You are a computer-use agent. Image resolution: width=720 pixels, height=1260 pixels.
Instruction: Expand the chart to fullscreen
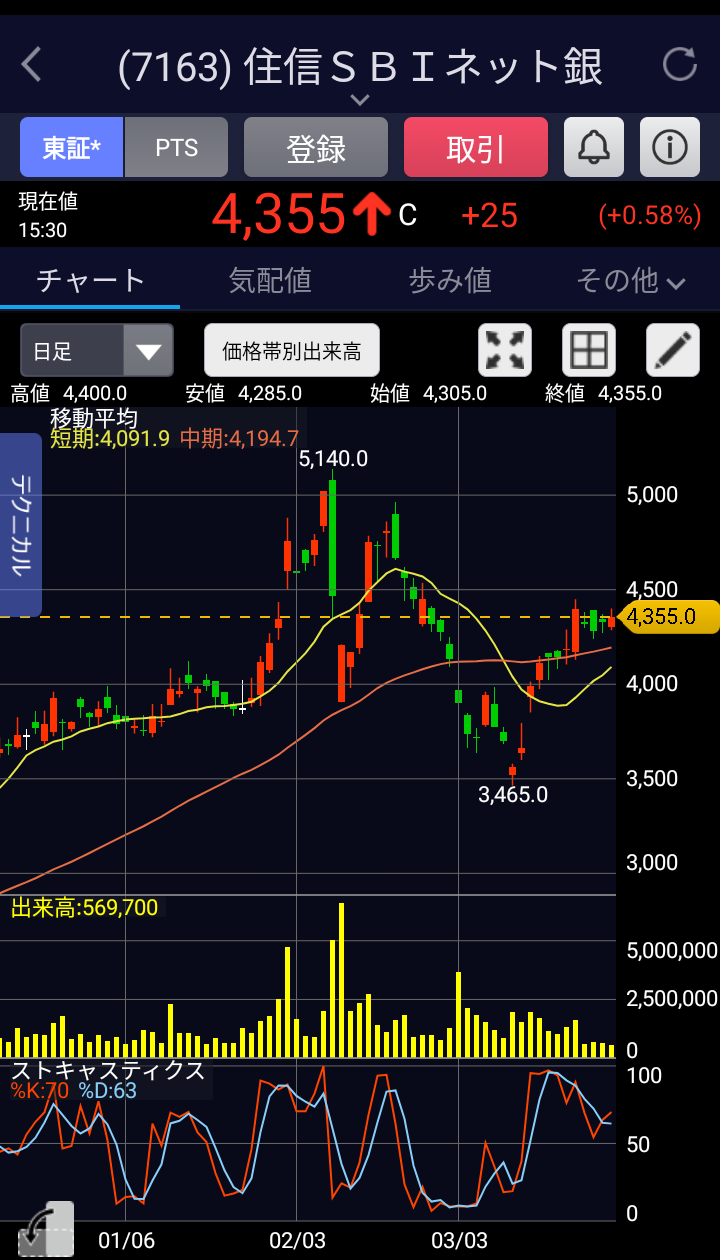(x=505, y=350)
